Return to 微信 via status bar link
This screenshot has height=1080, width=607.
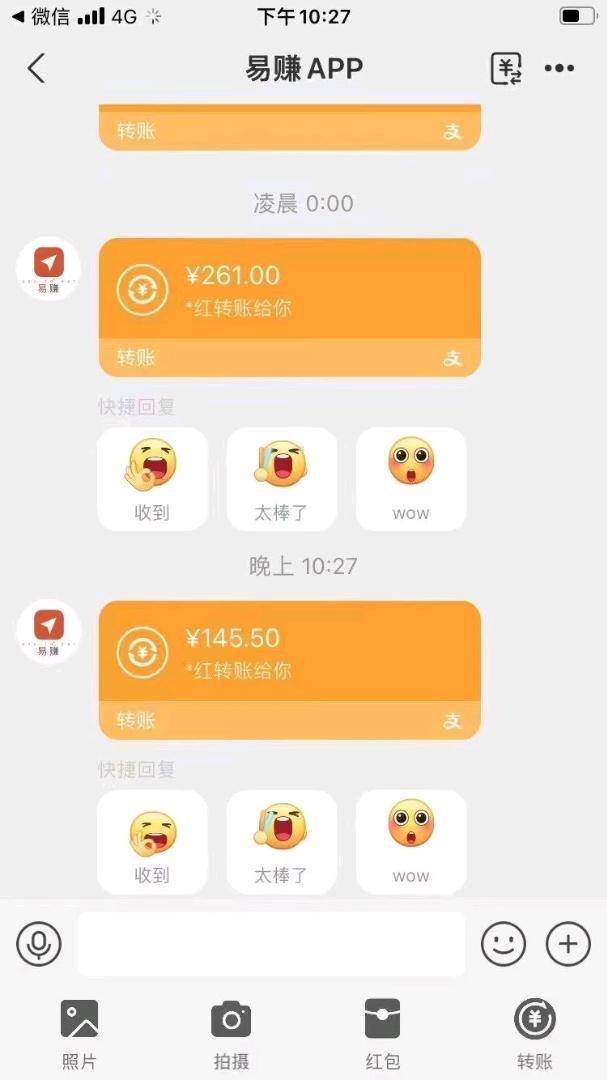click(40, 17)
